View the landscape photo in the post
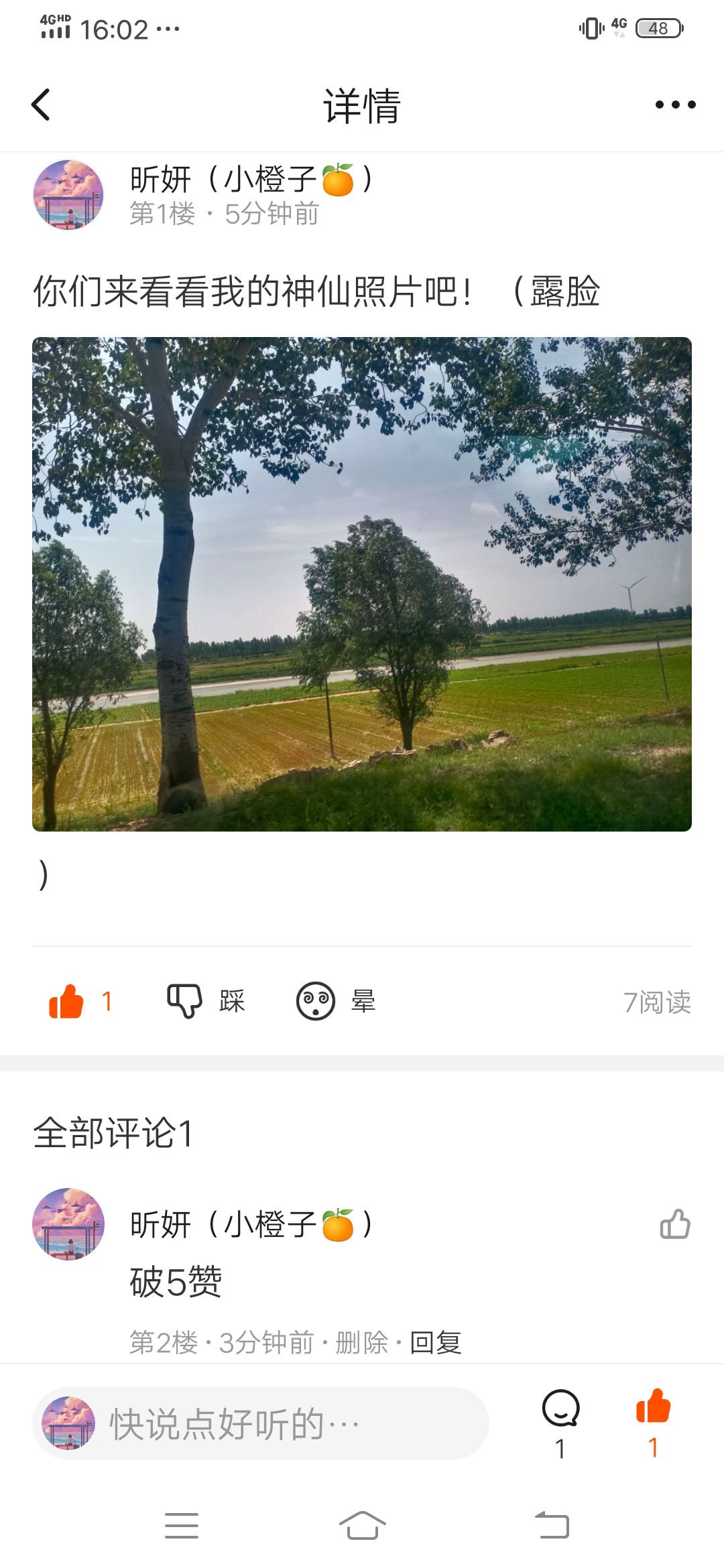724x1568 pixels. [362, 584]
